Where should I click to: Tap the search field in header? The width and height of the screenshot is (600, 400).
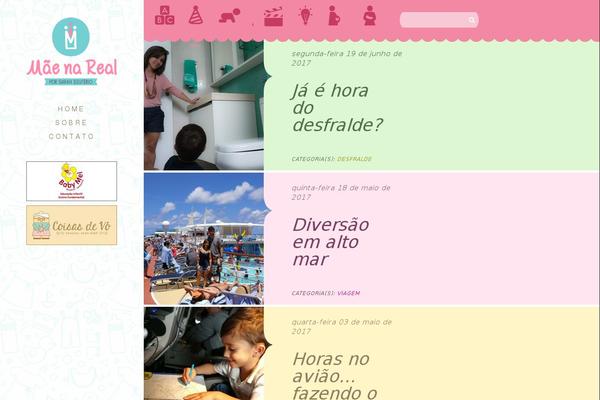click(434, 19)
